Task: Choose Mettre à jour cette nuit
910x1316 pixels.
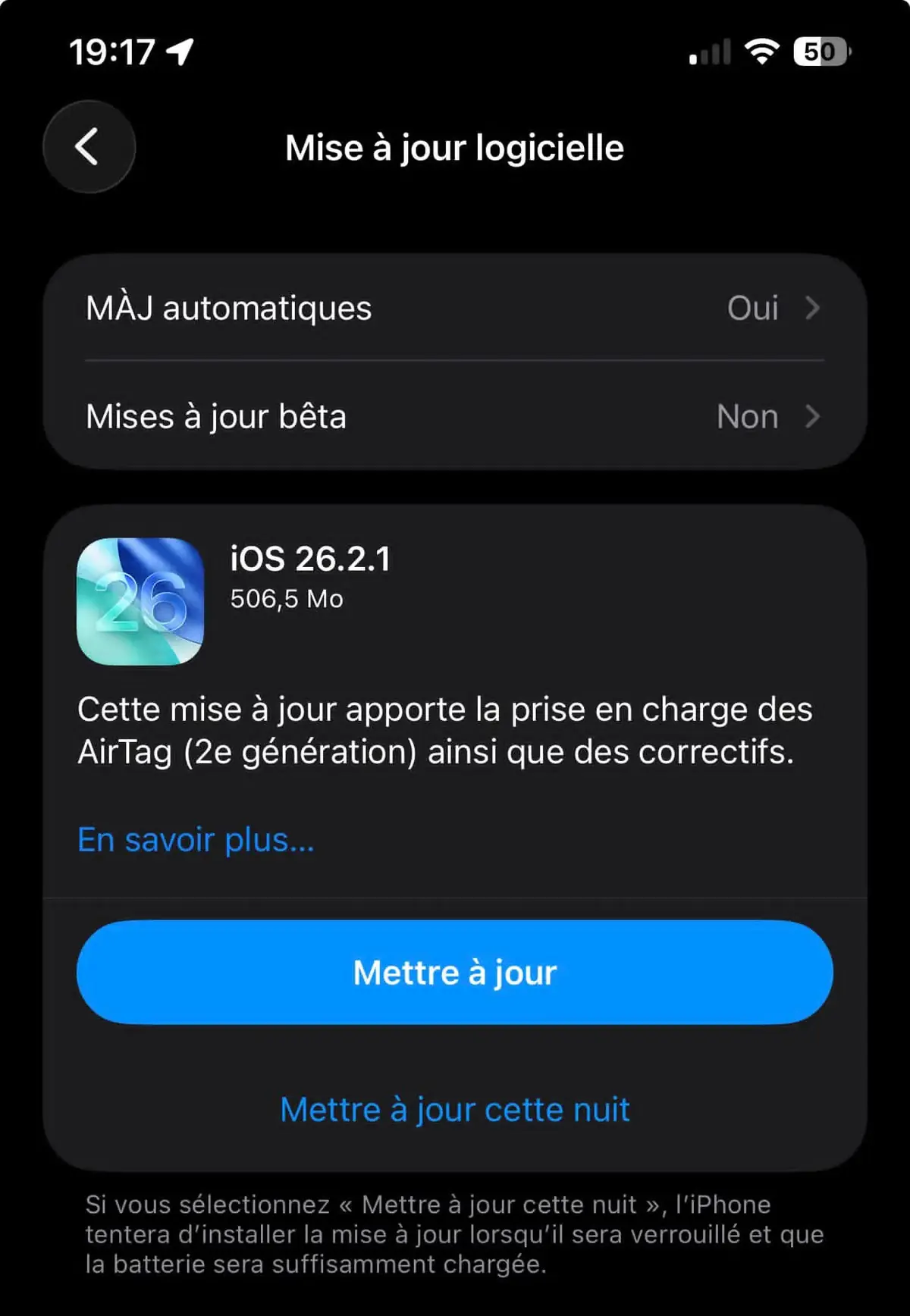Action: pyautogui.click(x=455, y=1109)
